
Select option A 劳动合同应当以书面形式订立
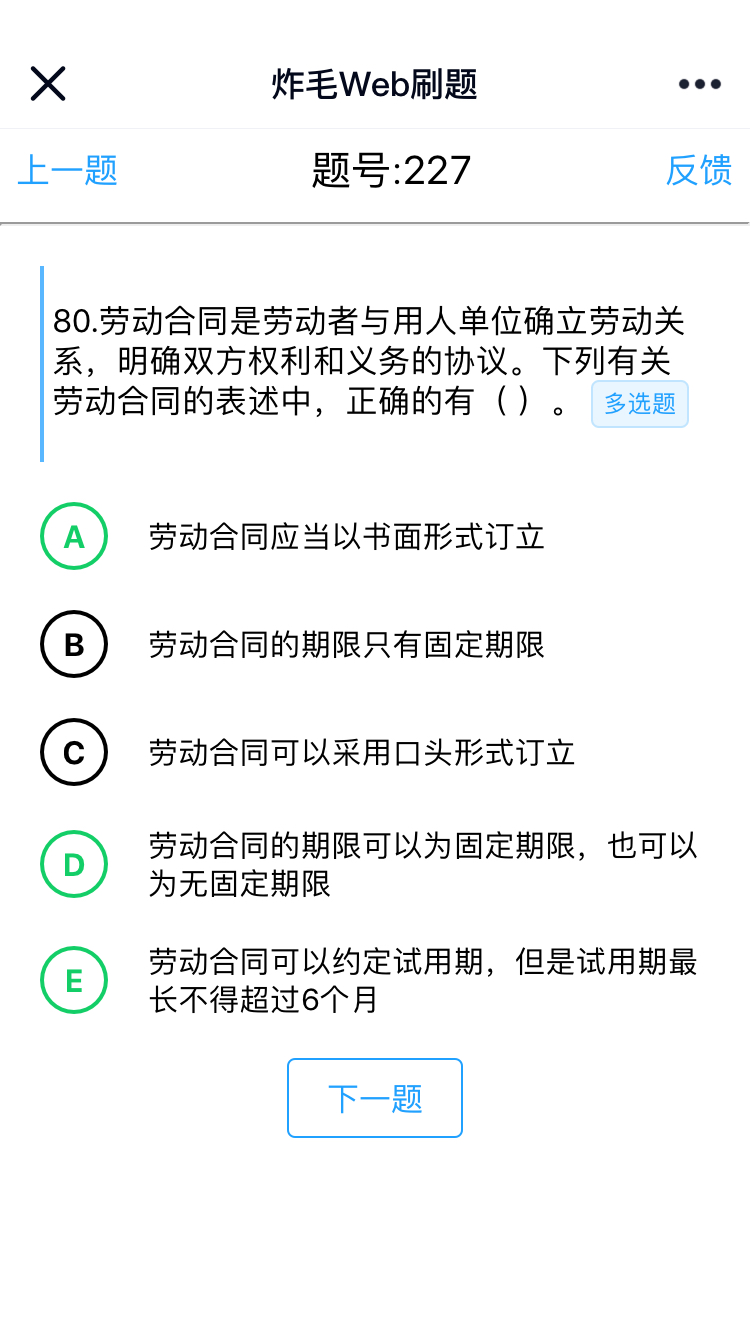point(74,537)
